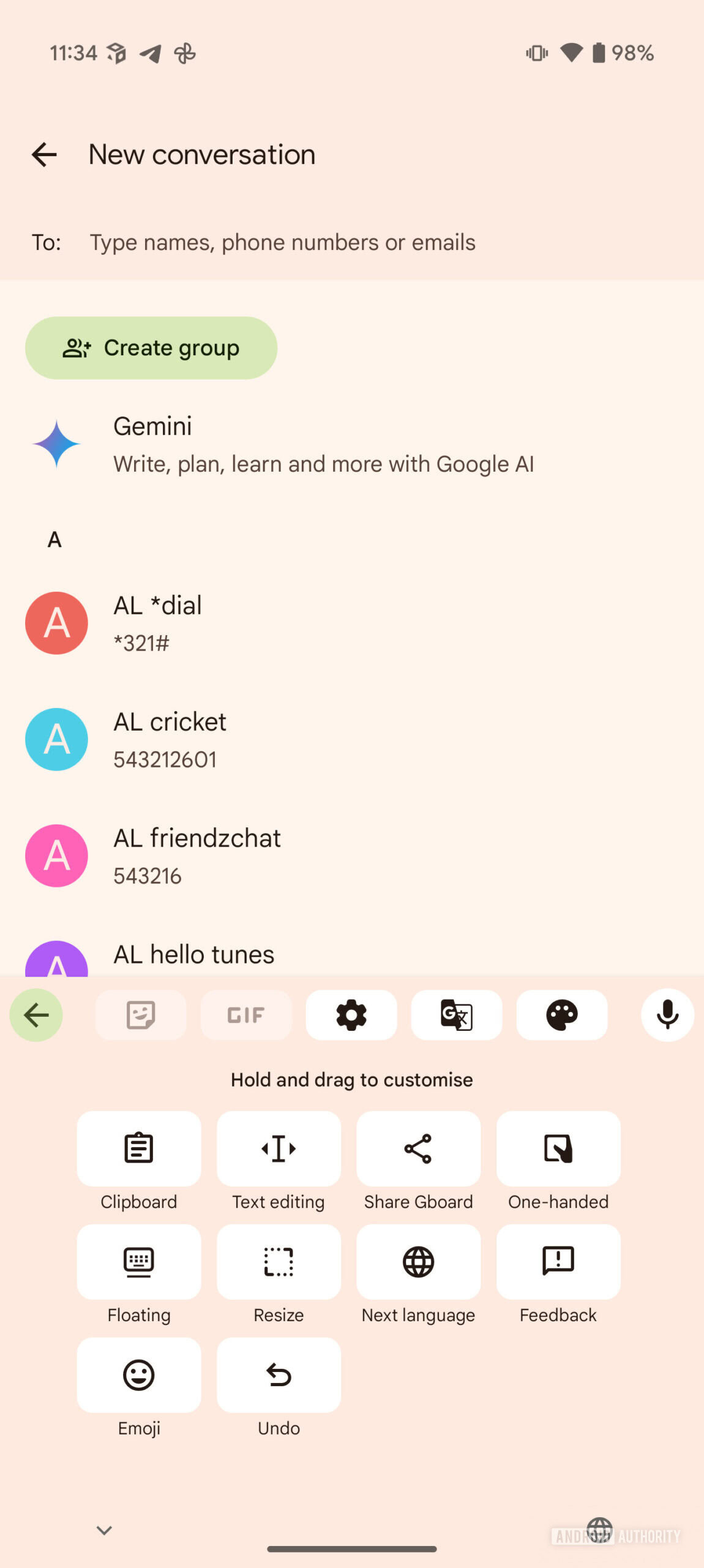Open Gboard settings gear
The image size is (704, 1568).
click(x=351, y=1016)
